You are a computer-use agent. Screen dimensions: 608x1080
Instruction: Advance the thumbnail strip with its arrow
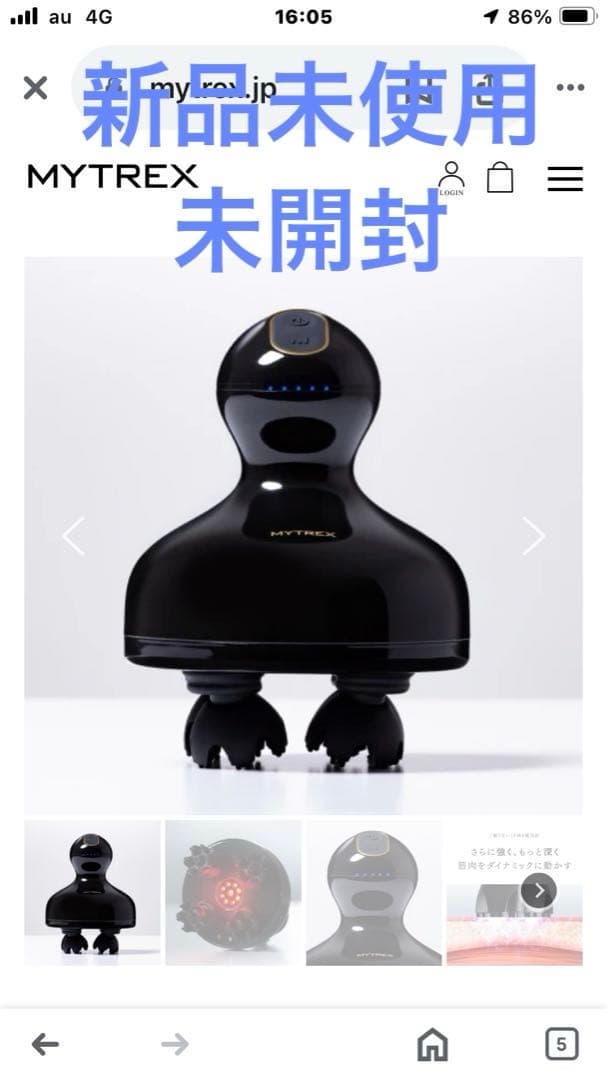(538, 890)
